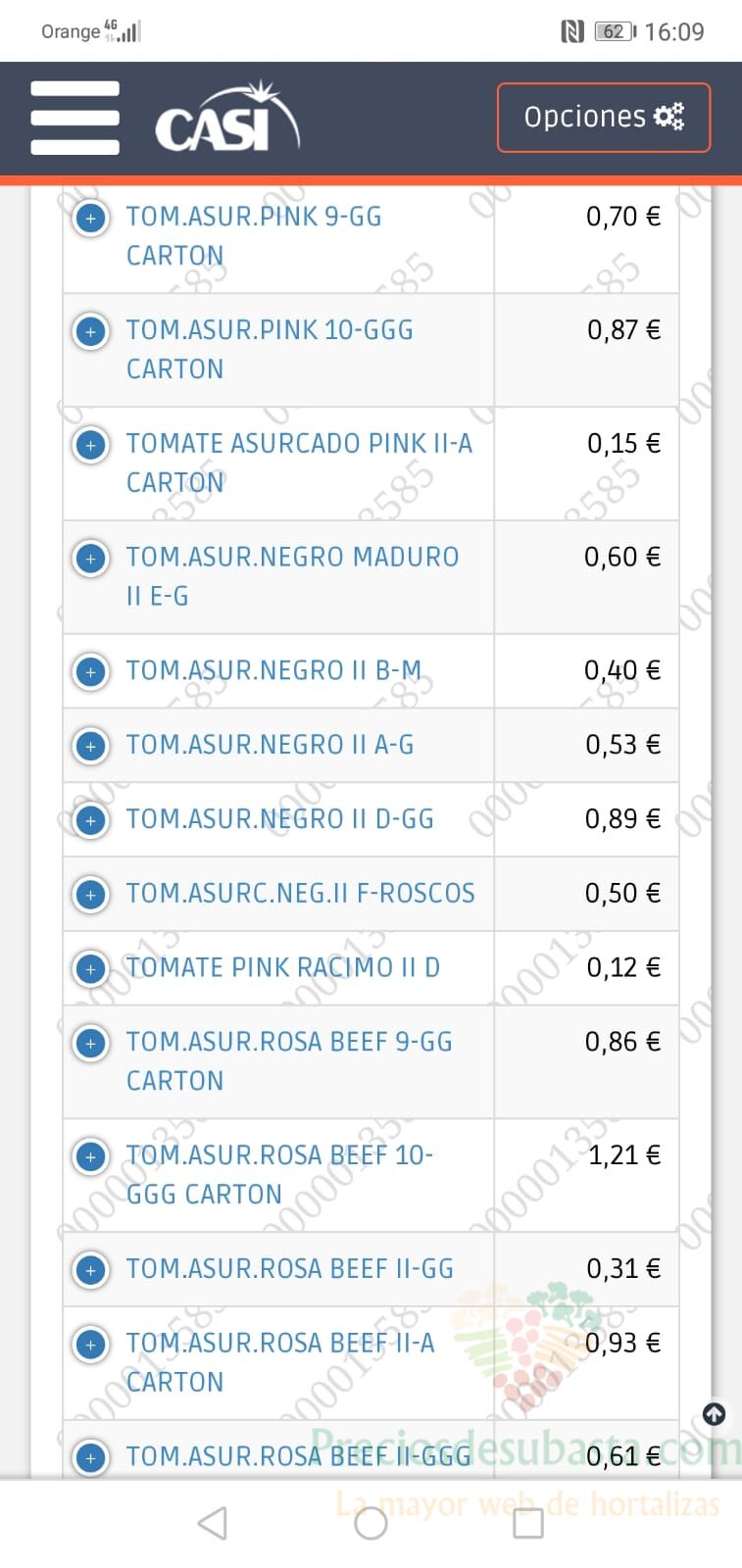The image size is (742, 1568).
Task: Expand the TOM.ASUR.ROSA BEEF II-GG row
Action: [91, 1270]
